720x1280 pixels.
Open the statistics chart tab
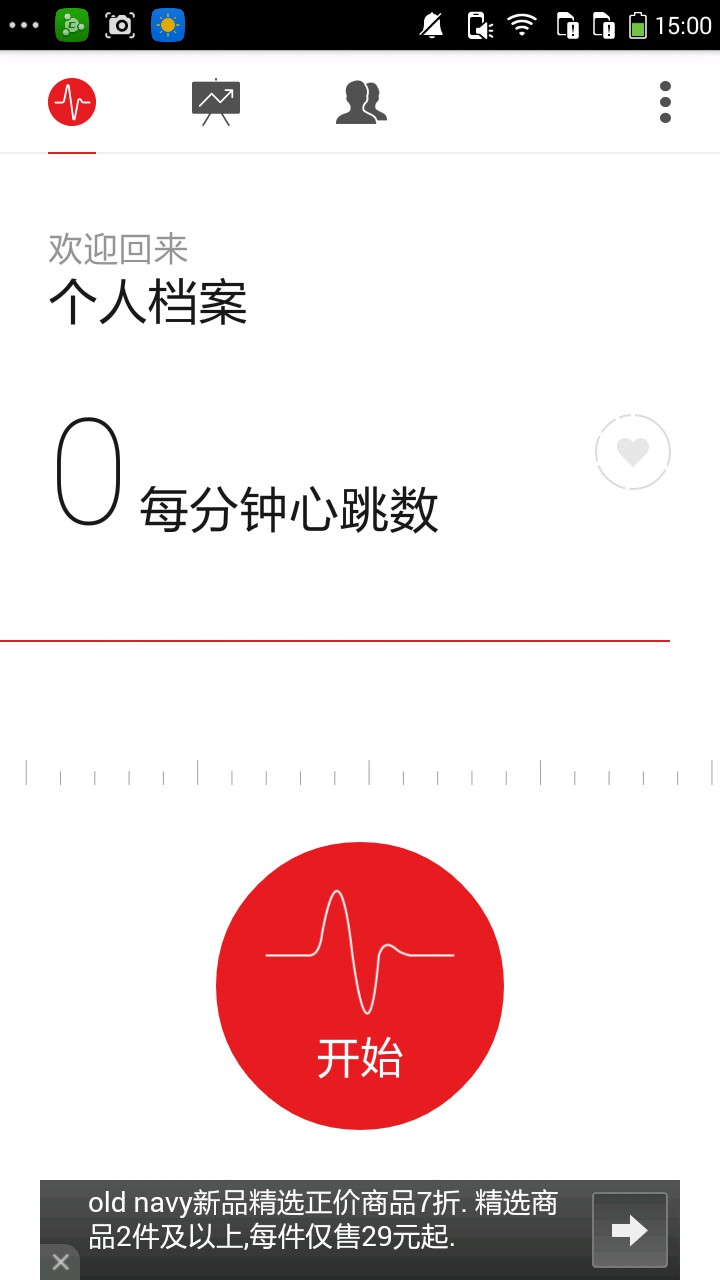[216, 102]
